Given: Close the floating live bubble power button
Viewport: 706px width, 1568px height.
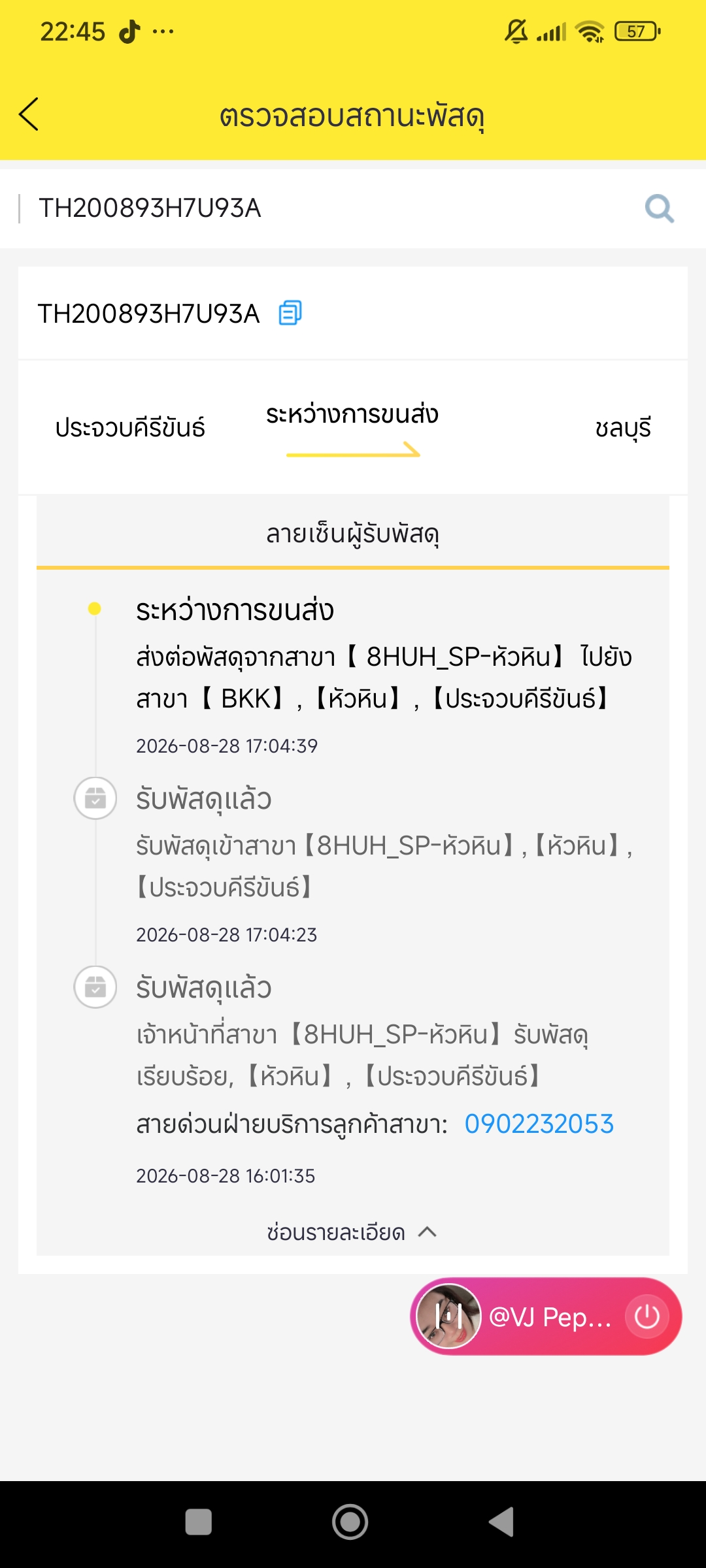Looking at the screenshot, I should click(x=647, y=1316).
